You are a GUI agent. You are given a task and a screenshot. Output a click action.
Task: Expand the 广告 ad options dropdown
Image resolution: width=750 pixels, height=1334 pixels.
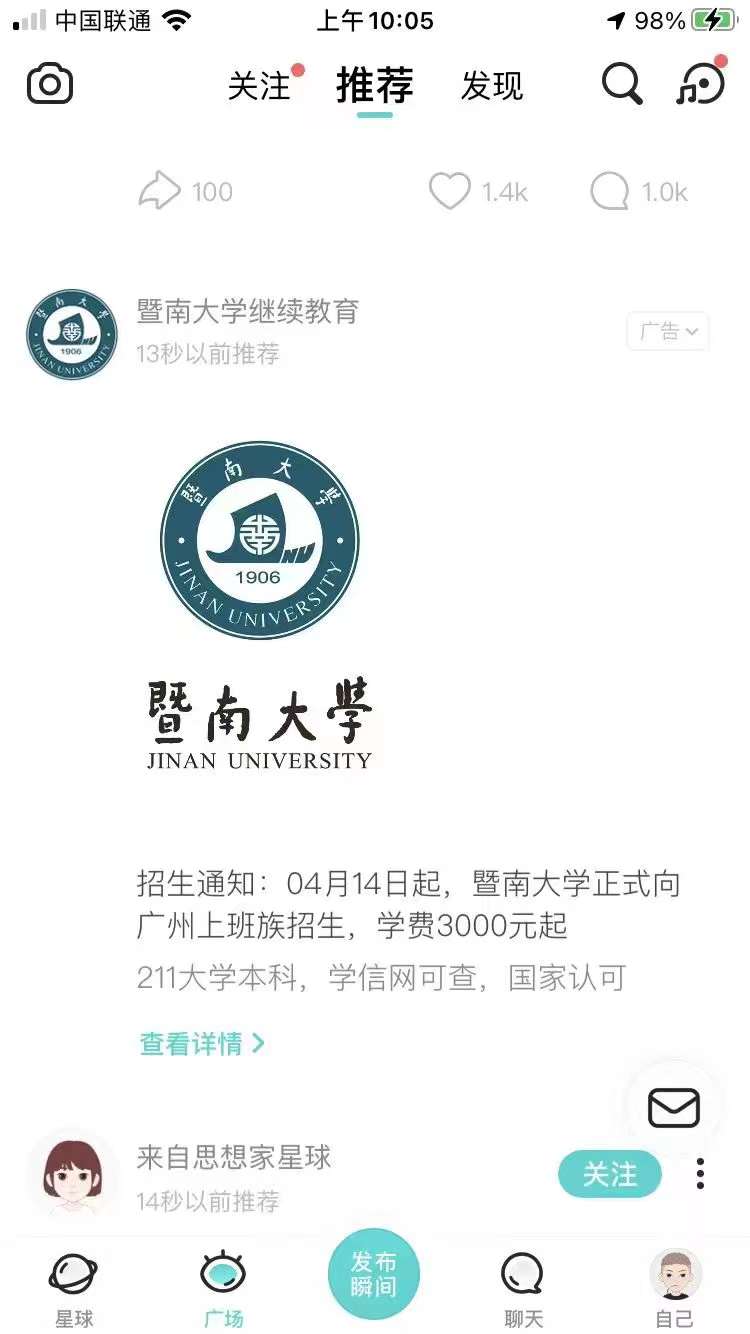coord(667,331)
